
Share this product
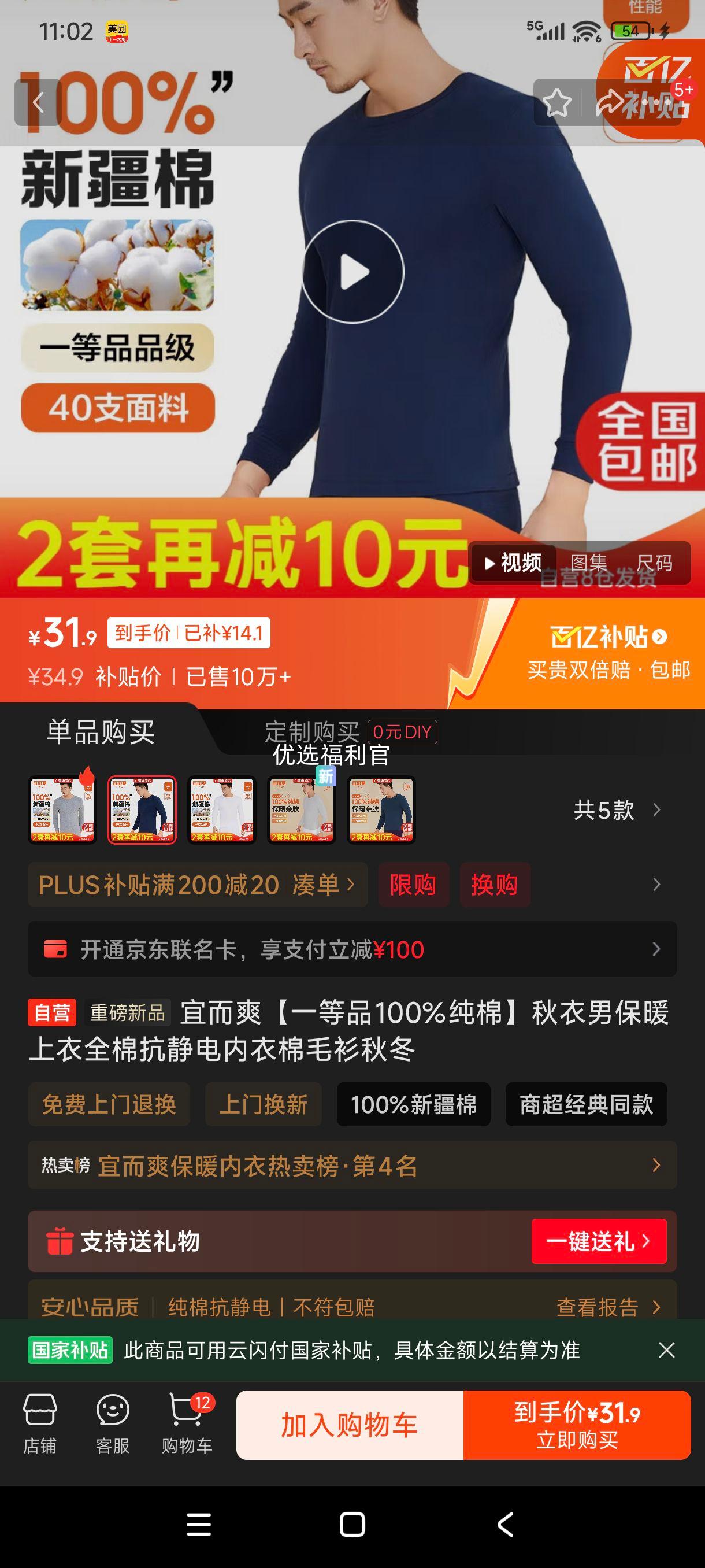coord(608,103)
